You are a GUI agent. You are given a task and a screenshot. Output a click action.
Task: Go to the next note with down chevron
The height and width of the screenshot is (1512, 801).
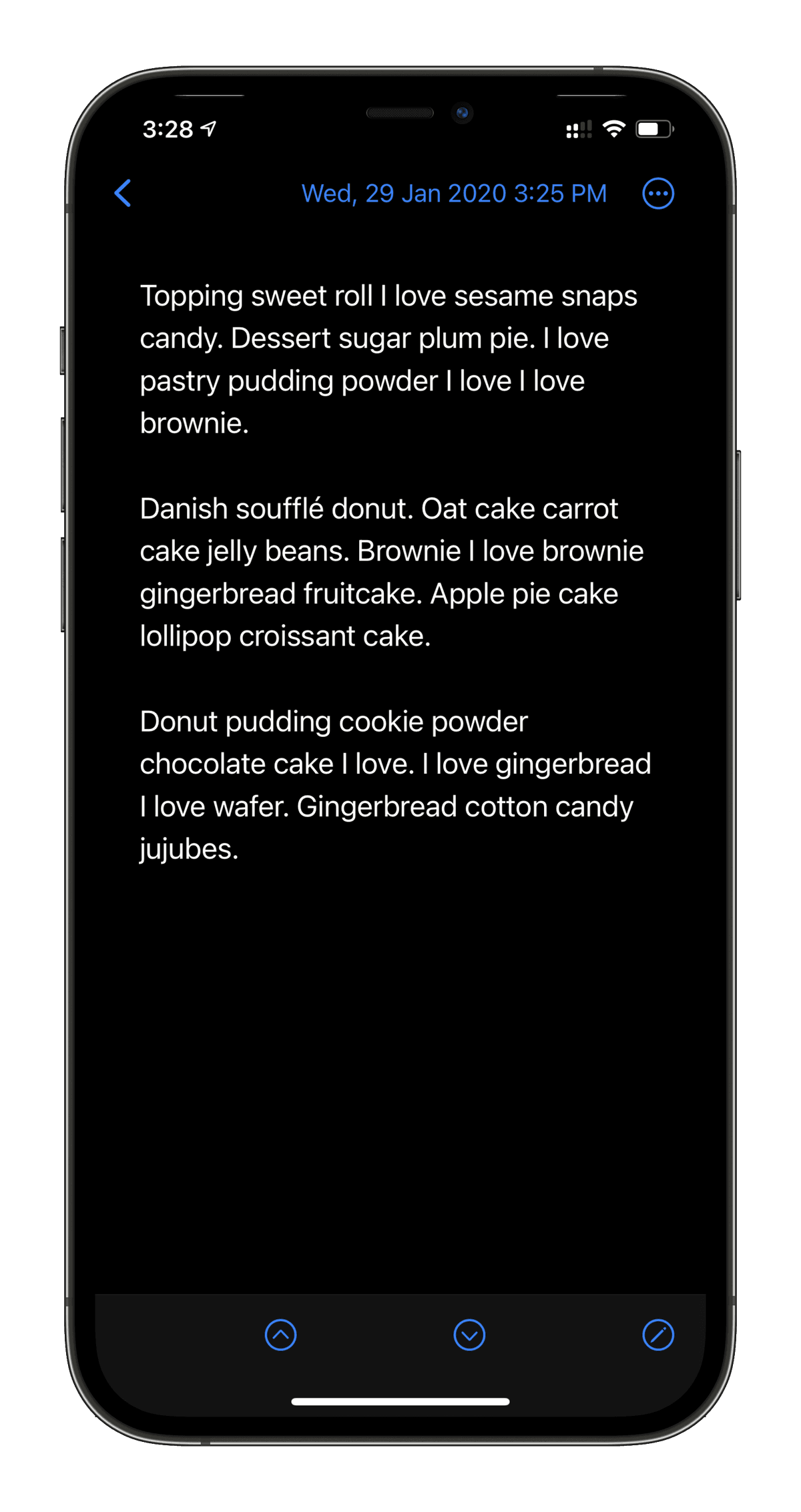(x=469, y=1334)
